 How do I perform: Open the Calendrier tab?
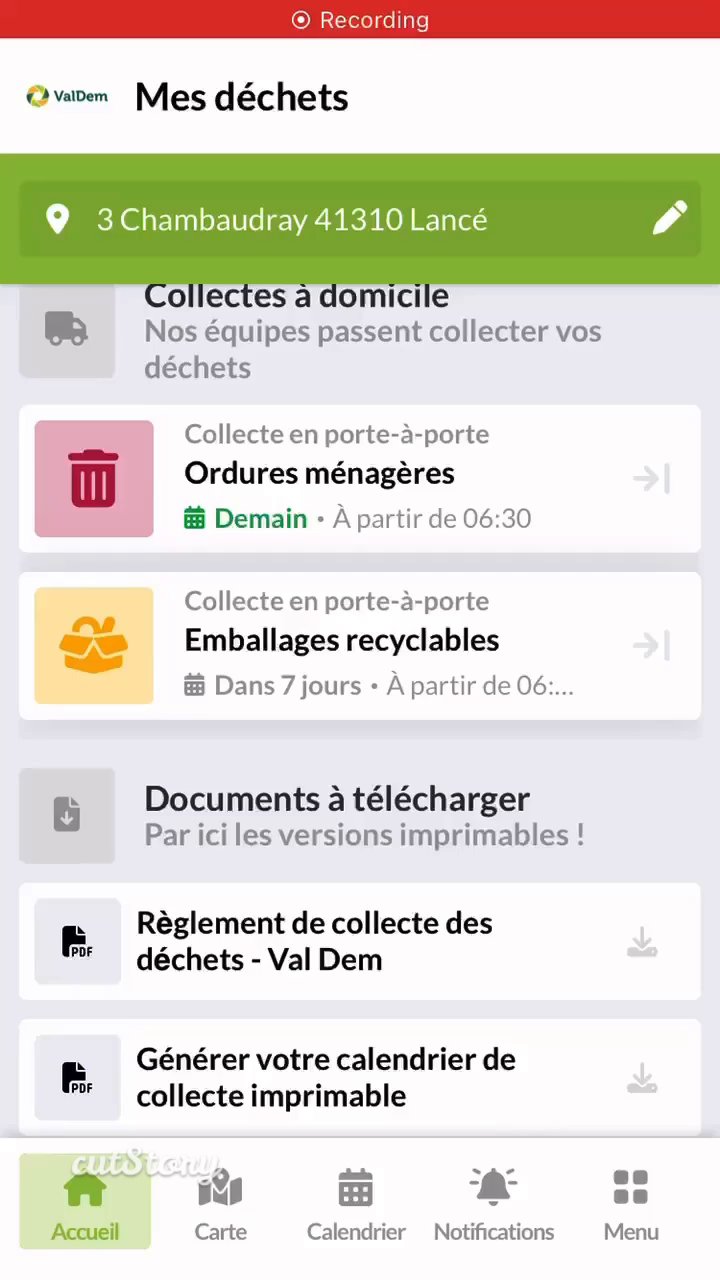(356, 1202)
